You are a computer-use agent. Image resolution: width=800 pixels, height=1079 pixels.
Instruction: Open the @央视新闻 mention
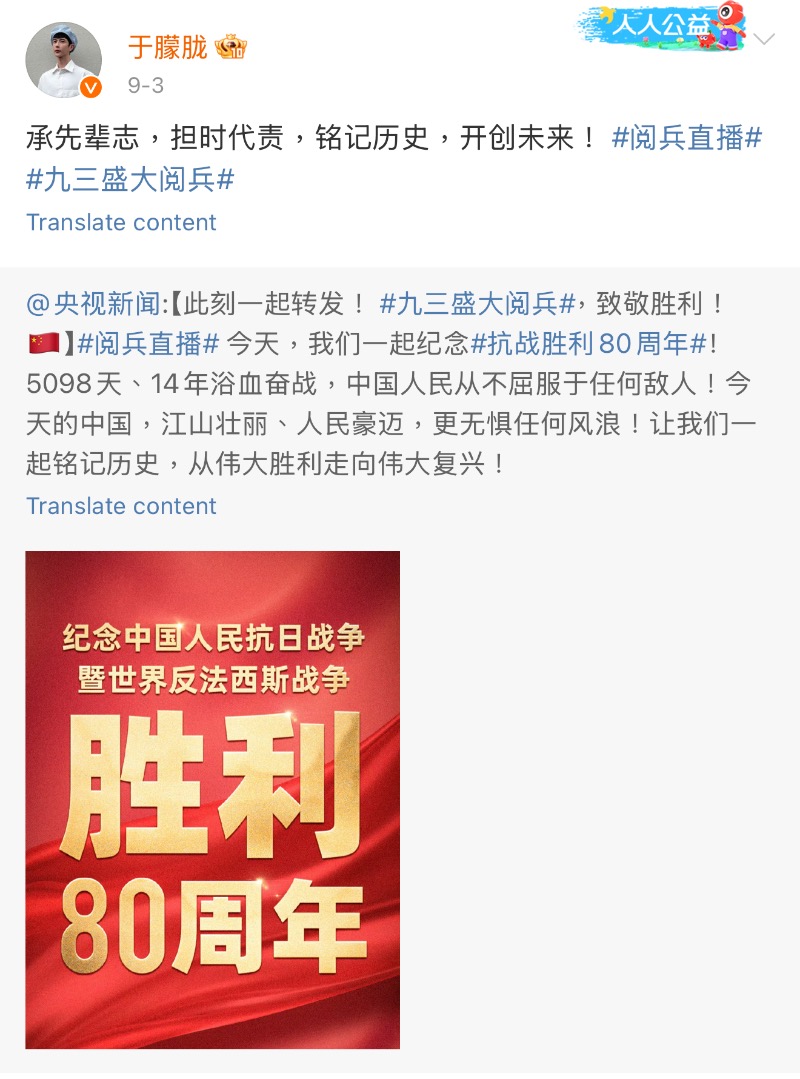point(93,304)
